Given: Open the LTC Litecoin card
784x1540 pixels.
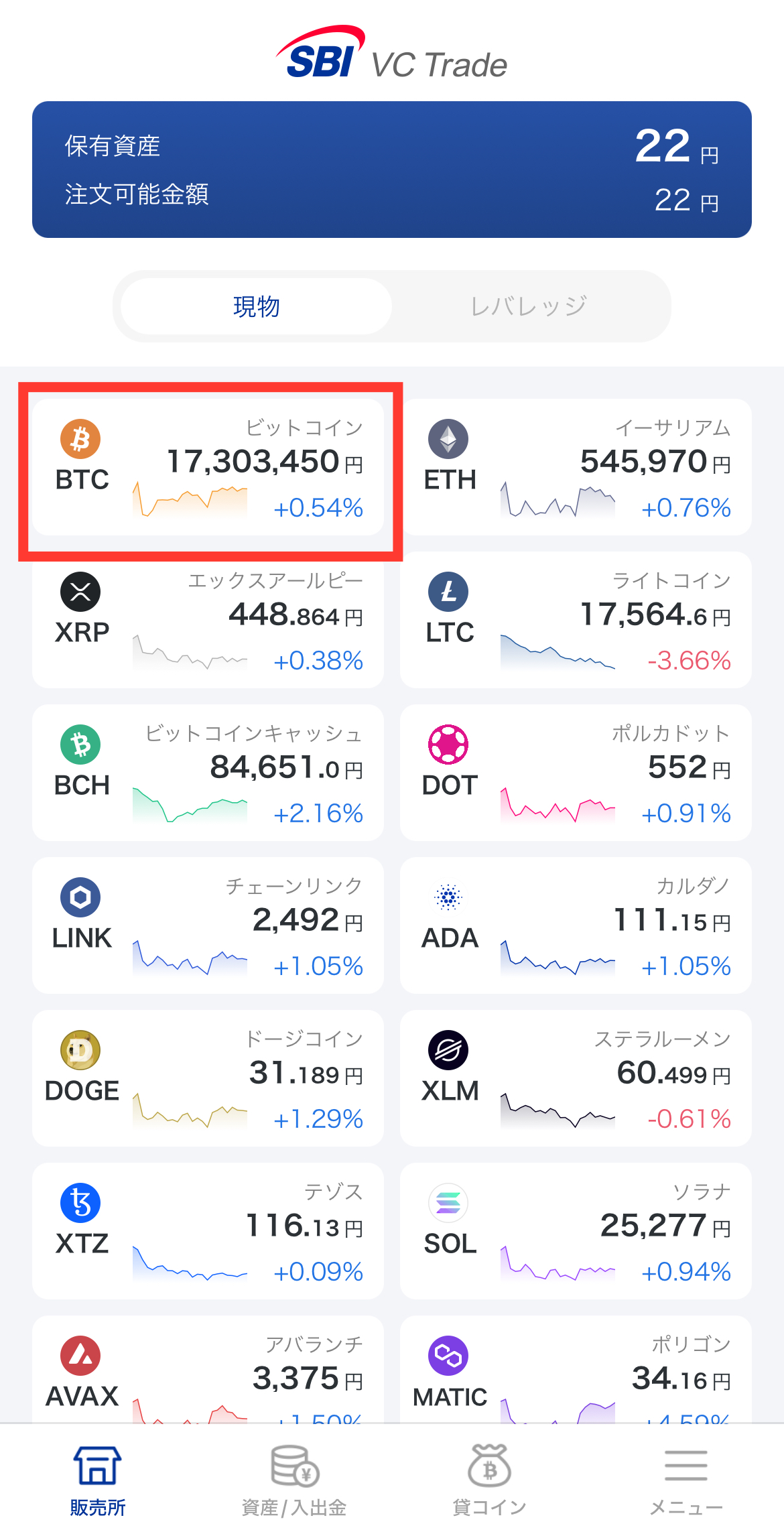Looking at the screenshot, I should click(x=576, y=620).
